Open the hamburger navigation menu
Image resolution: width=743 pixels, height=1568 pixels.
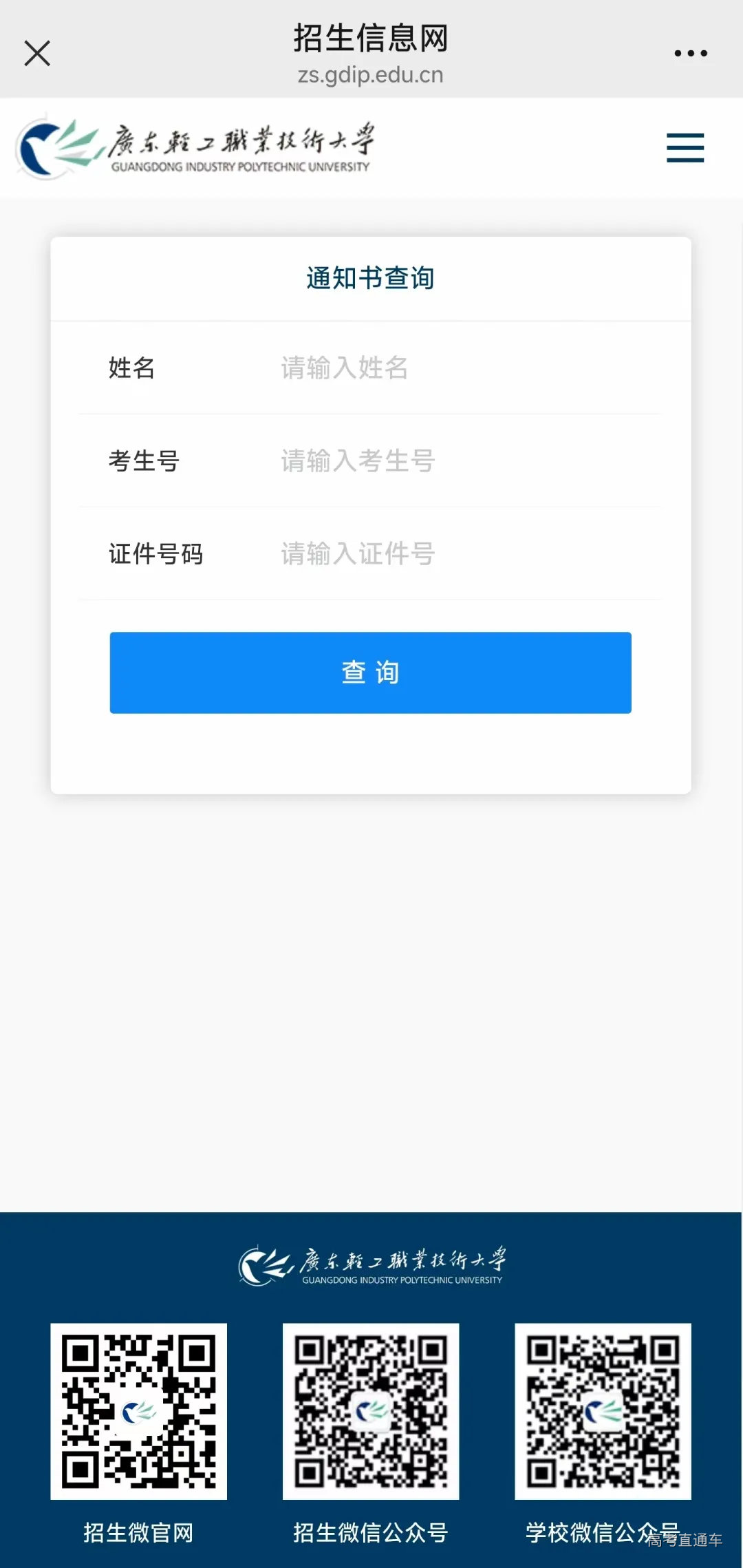tap(685, 148)
